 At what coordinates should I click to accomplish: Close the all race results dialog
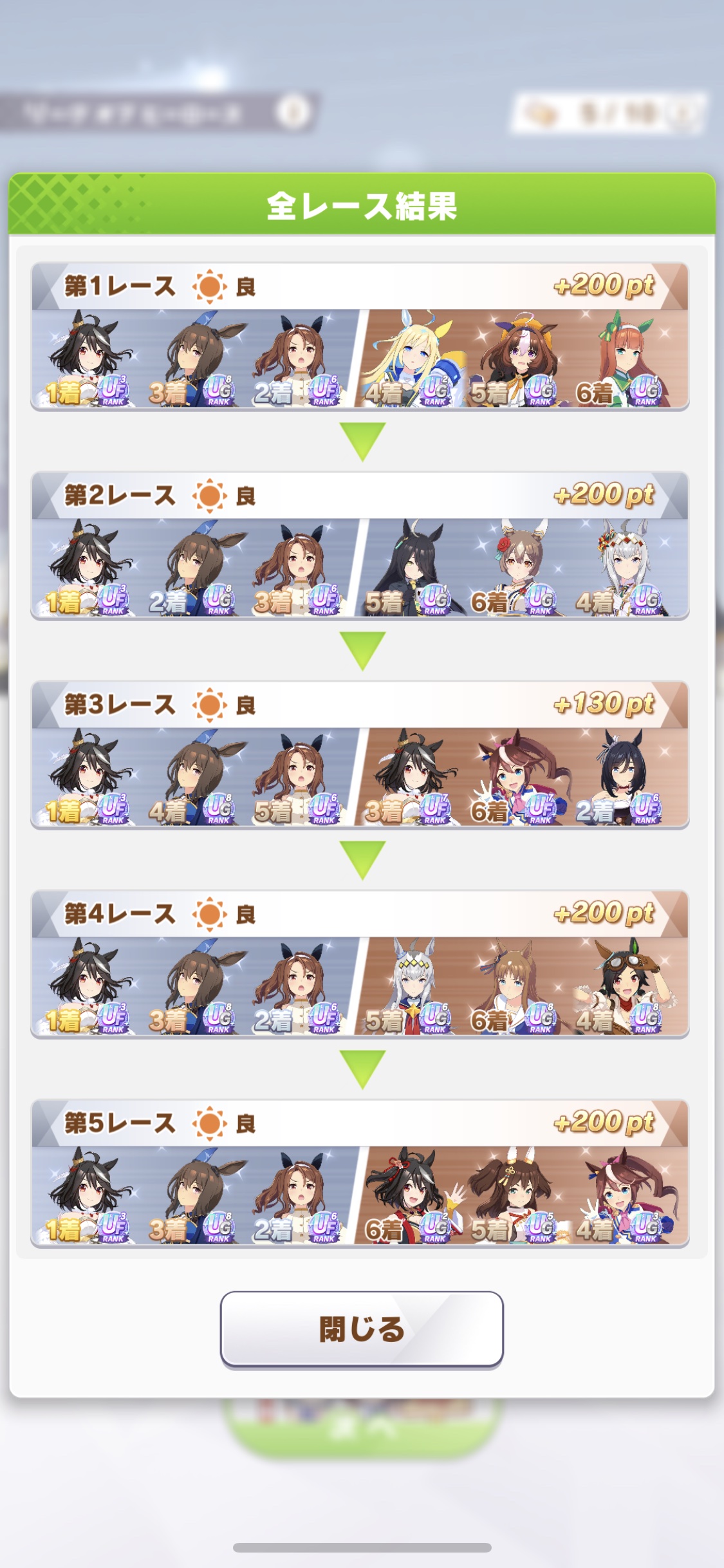point(362,1329)
